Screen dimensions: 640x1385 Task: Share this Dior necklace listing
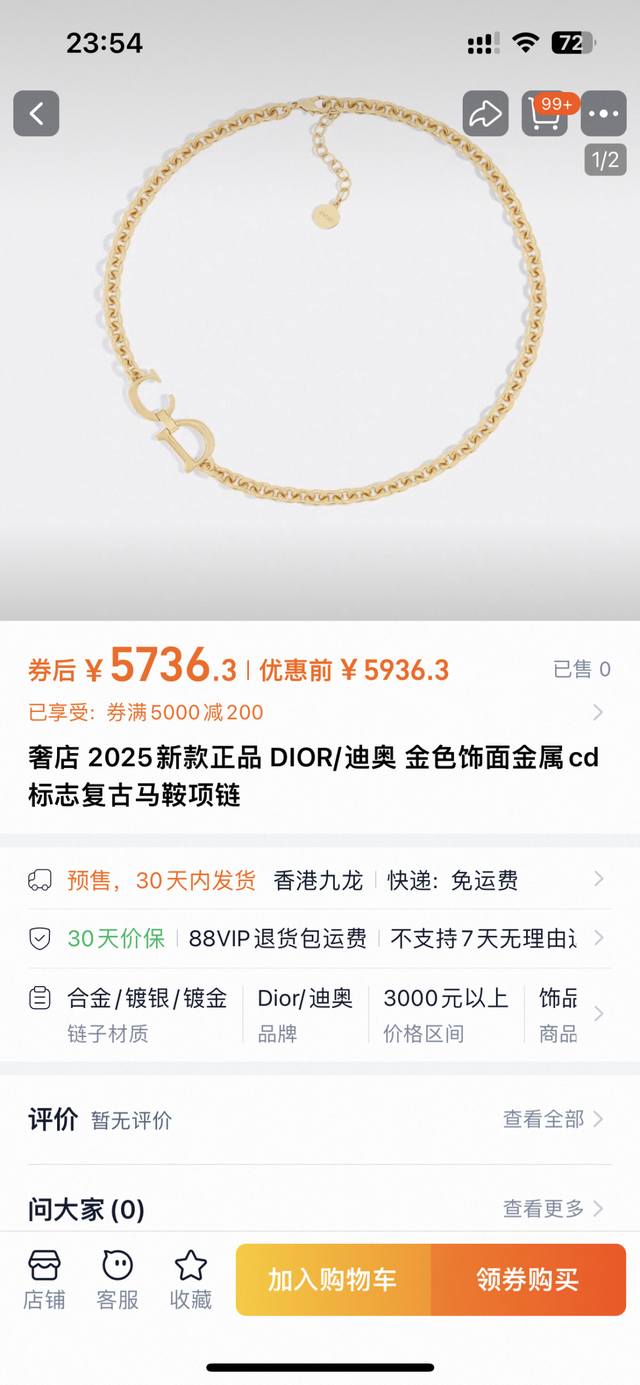[485, 114]
